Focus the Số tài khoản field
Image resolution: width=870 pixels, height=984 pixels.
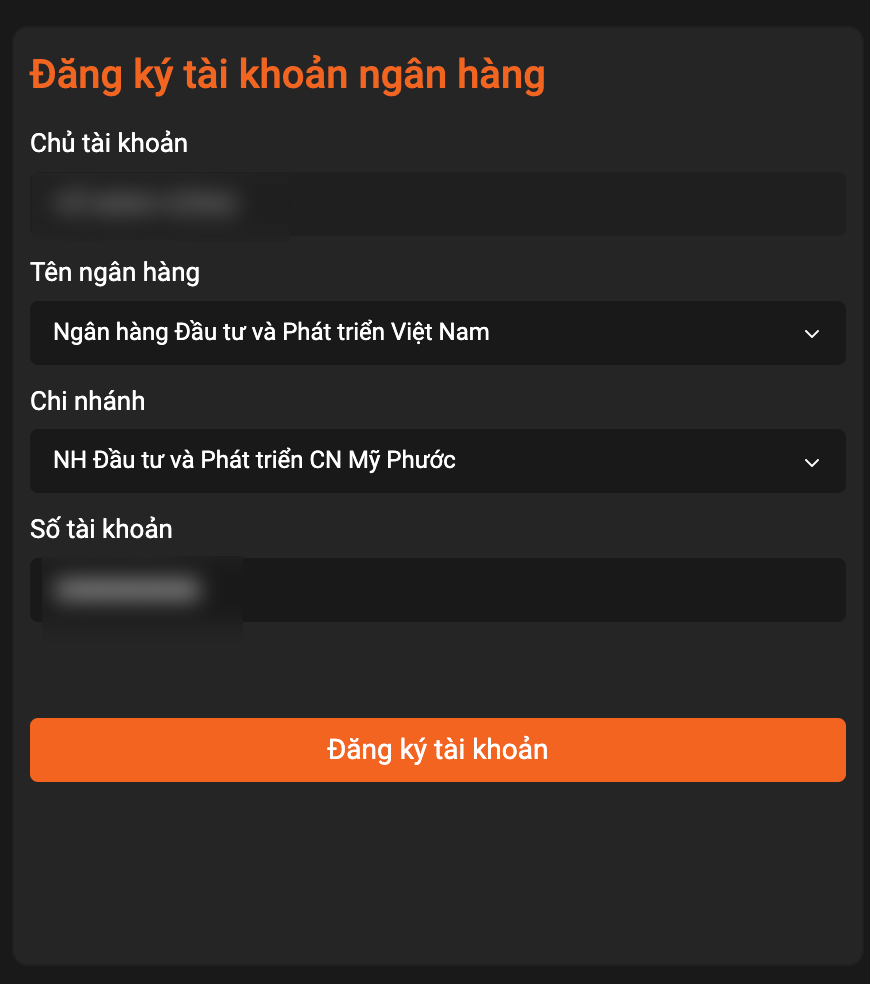point(438,590)
